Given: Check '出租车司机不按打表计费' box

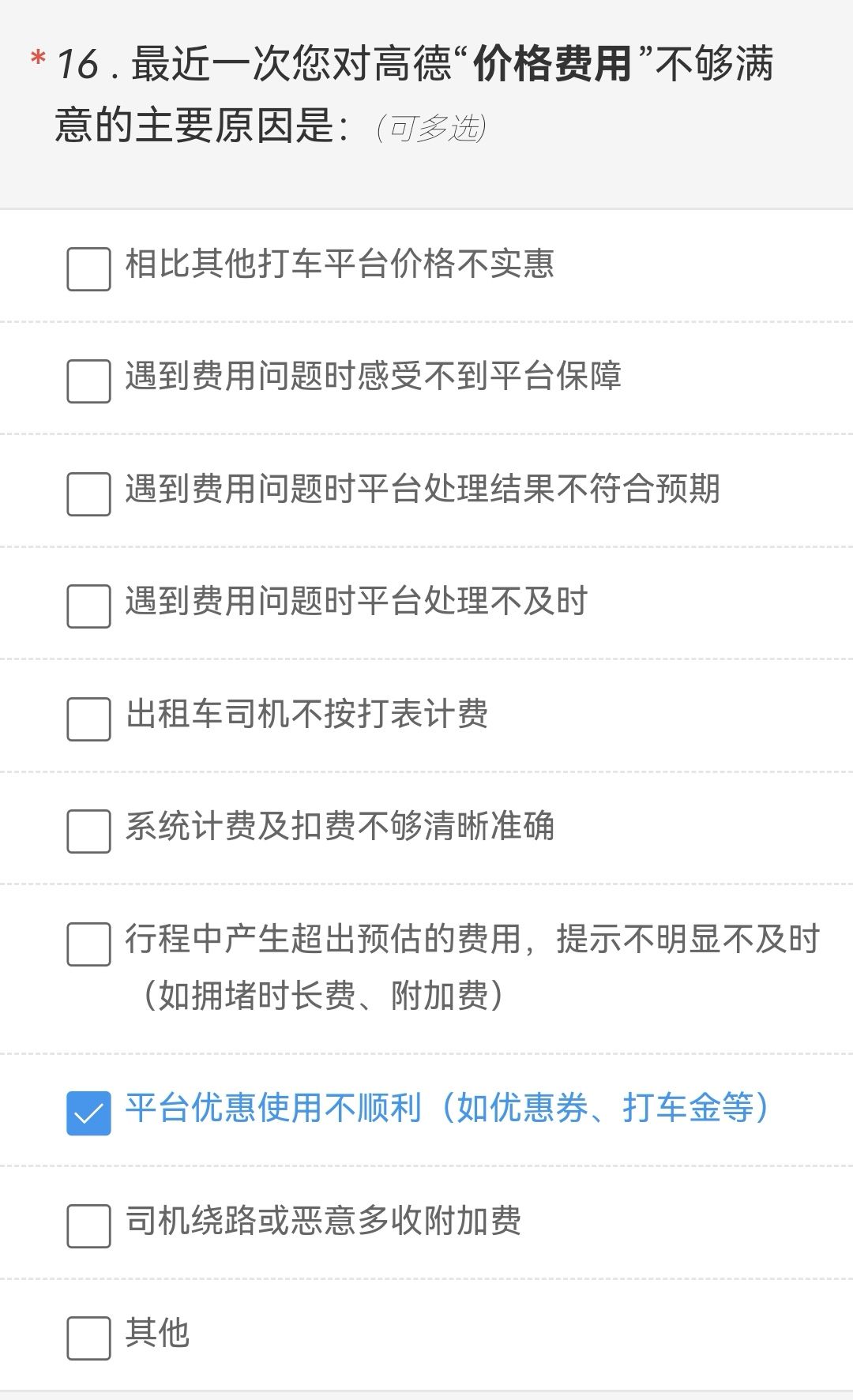Looking at the screenshot, I should click(x=88, y=719).
